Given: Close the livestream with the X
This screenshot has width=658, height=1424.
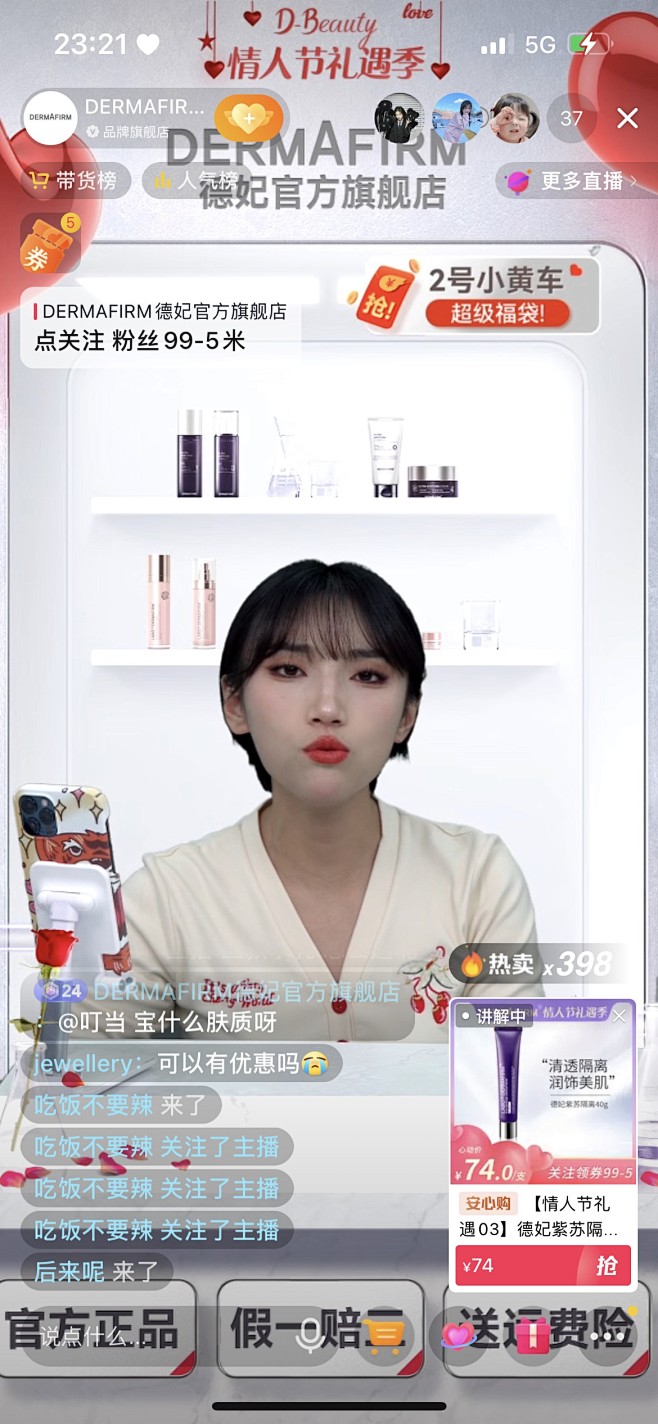Looking at the screenshot, I should (x=627, y=119).
